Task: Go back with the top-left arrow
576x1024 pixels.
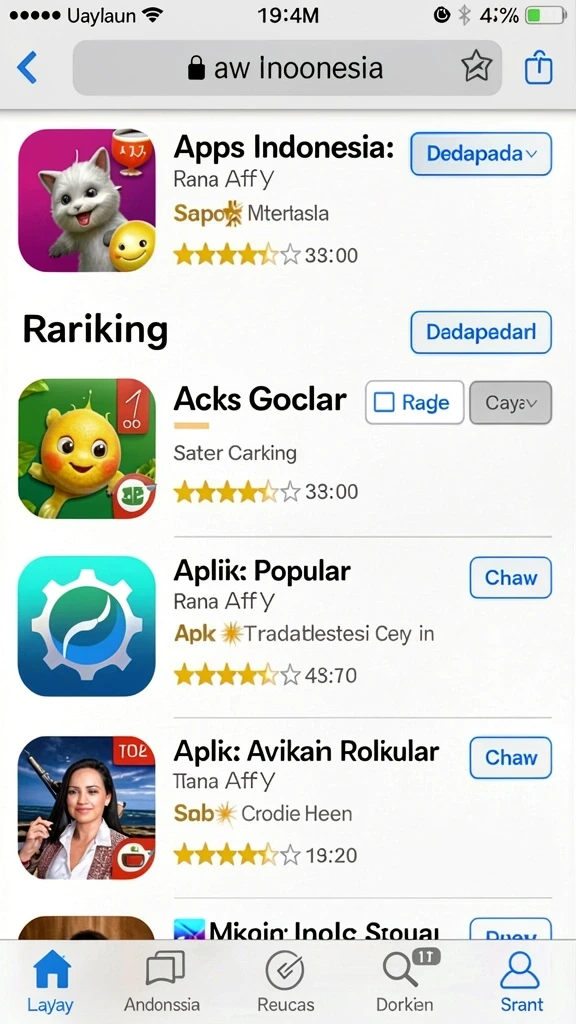Action: pos(27,68)
